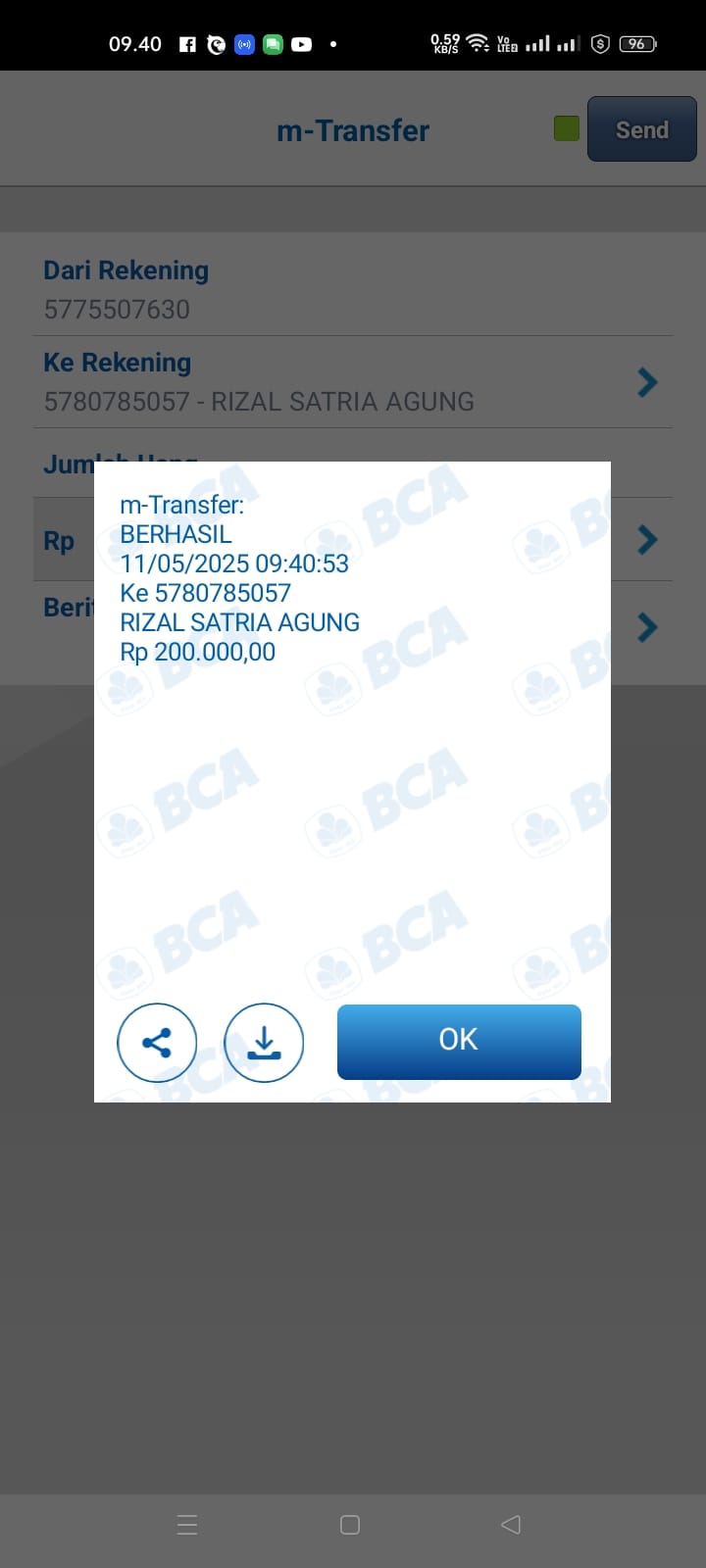The width and height of the screenshot is (706, 1568).
Task: Download the transfer receipt
Action: pyautogui.click(x=264, y=1042)
